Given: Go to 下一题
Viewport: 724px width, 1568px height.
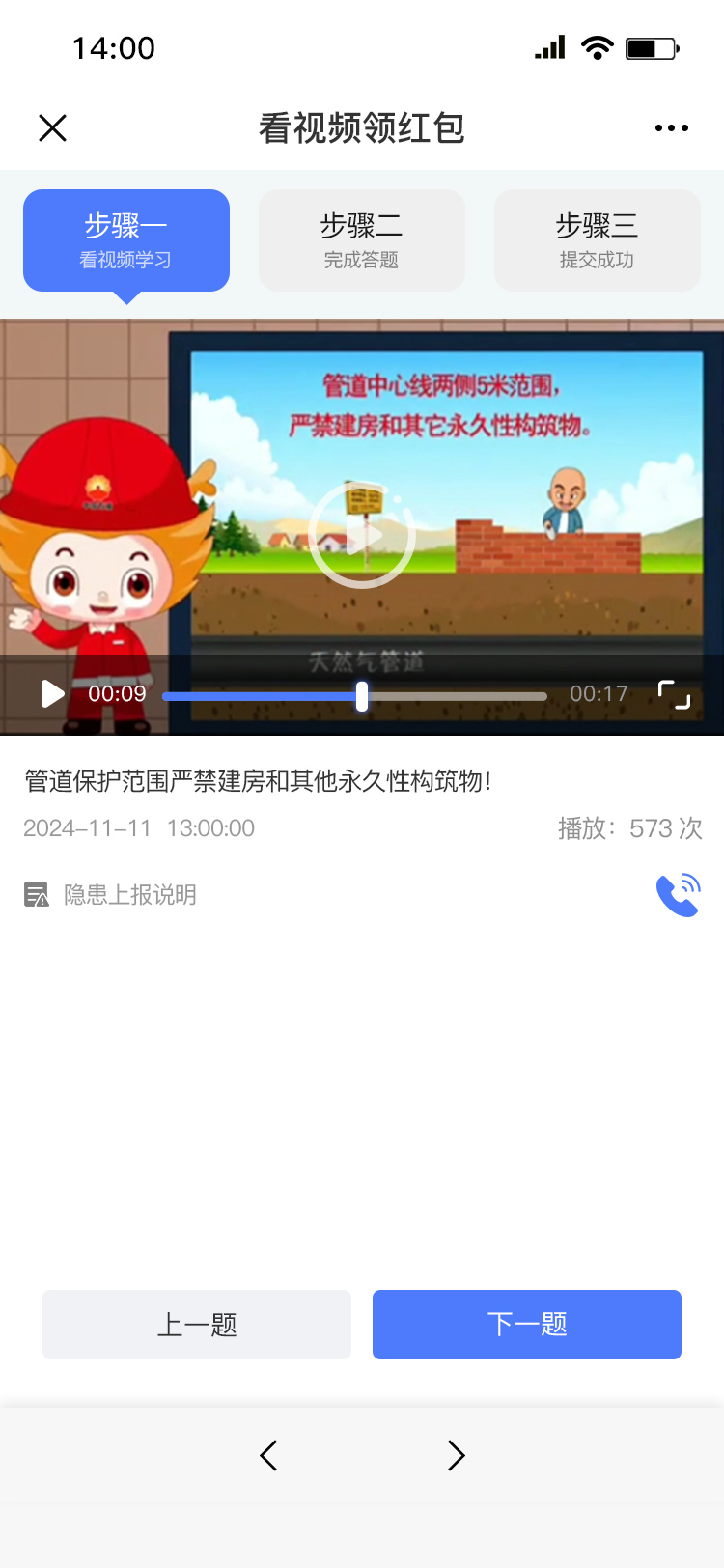Looking at the screenshot, I should (527, 1325).
